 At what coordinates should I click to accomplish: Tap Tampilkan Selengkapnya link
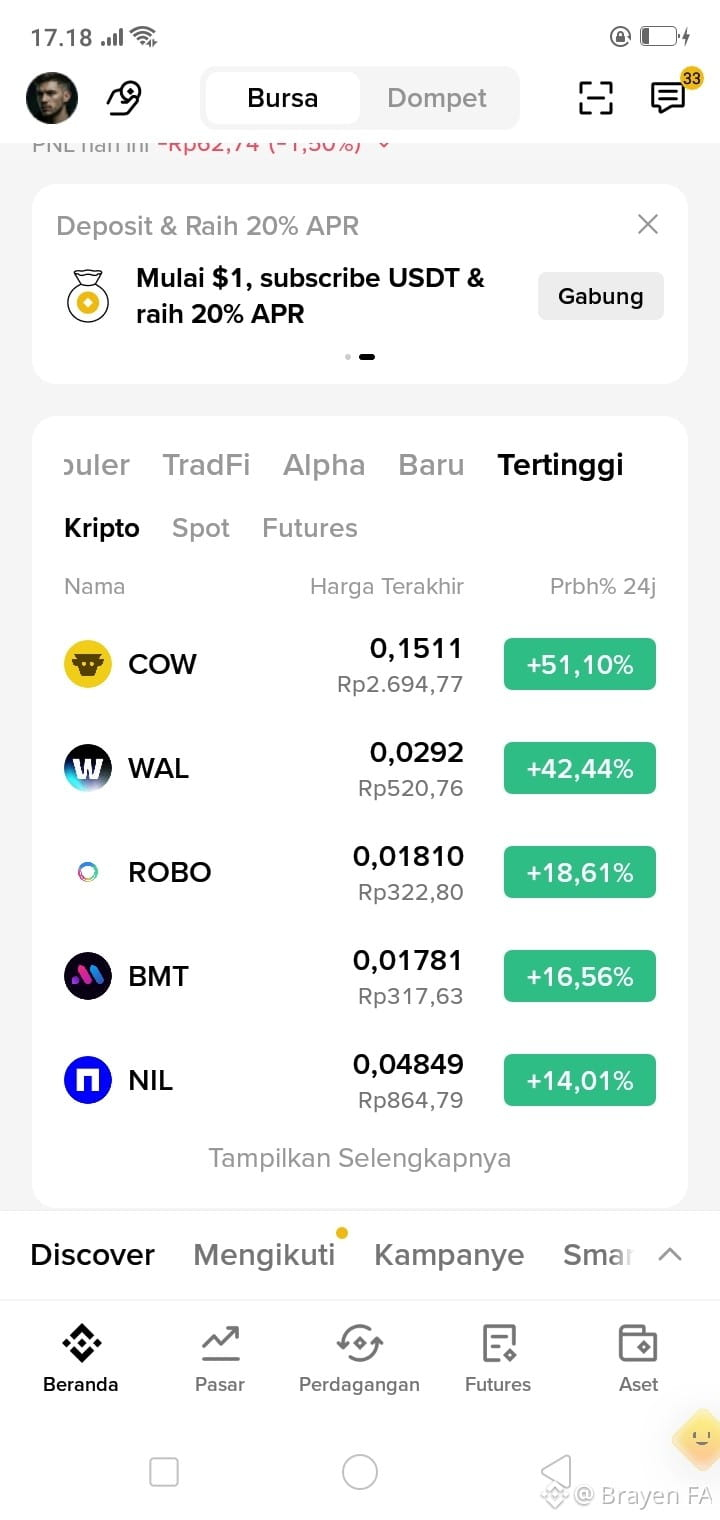360,1158
